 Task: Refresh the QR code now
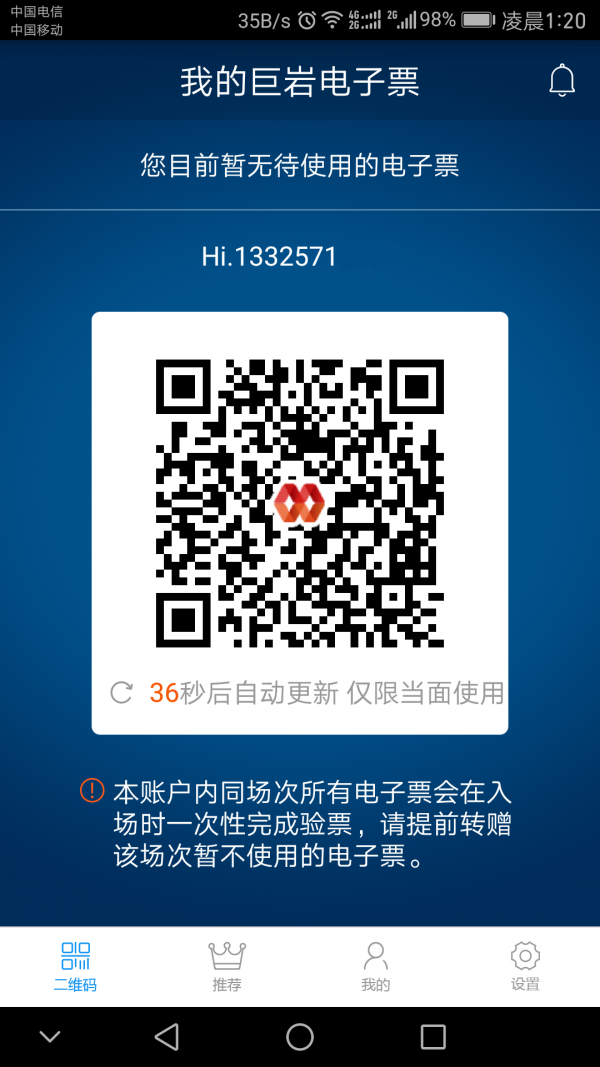point(122,693)
